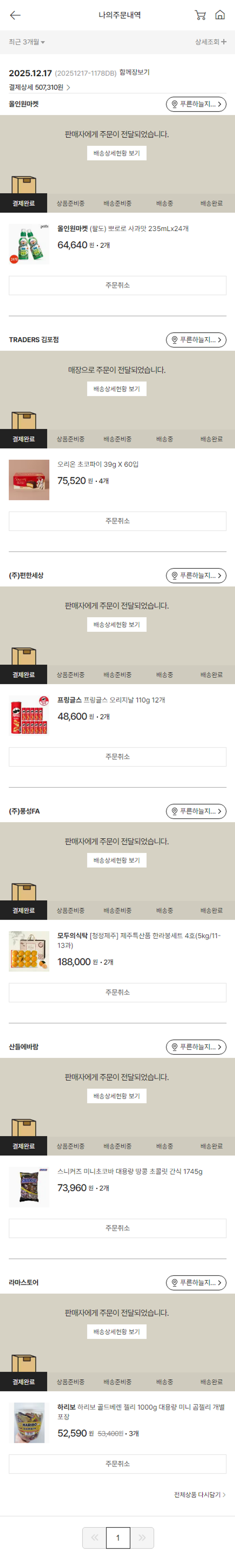Image resolution: width=235 pixels, height=1568 pixels.
Task: Expand 상세조회 search options
Action: pos(211,42)
